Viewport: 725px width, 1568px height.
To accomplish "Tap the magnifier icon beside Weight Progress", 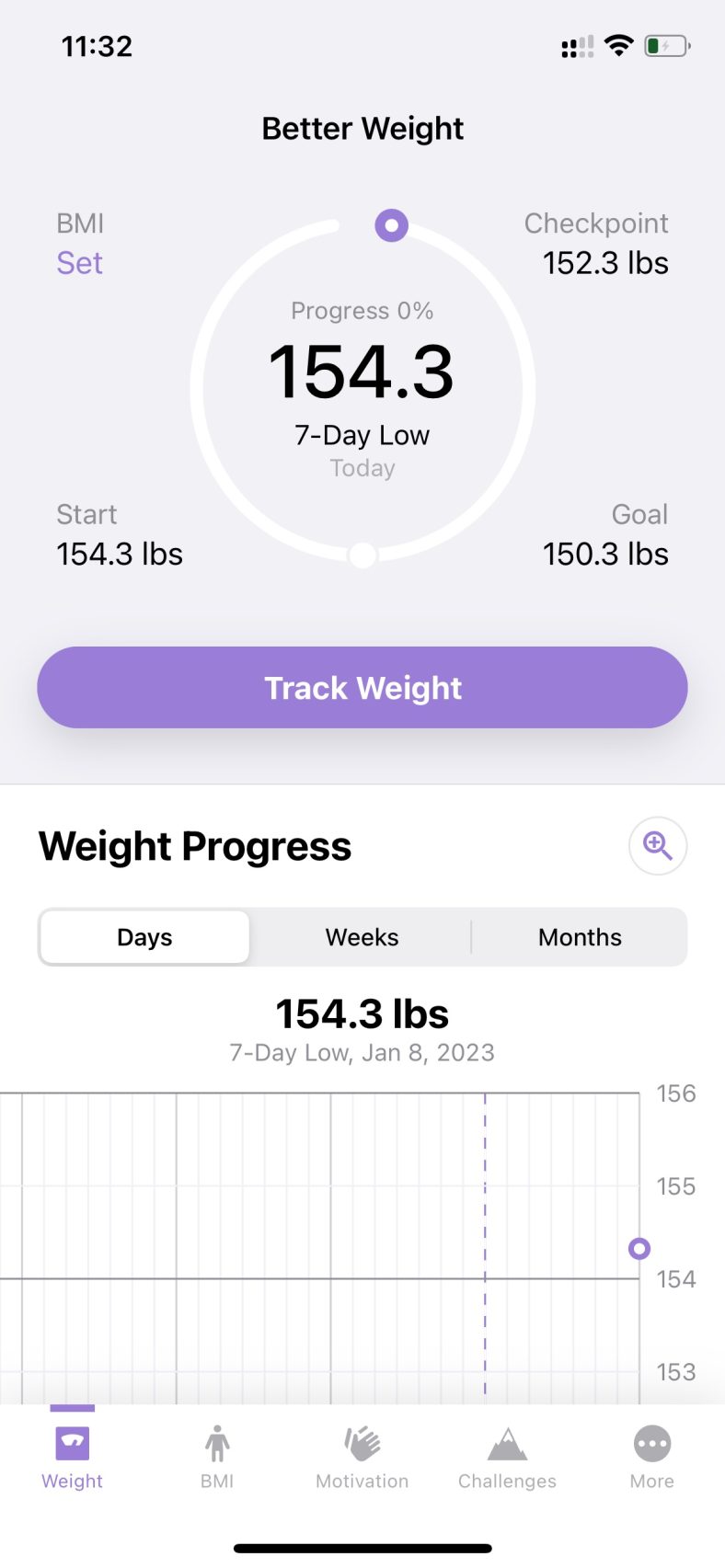I will [x=657, y=846].
